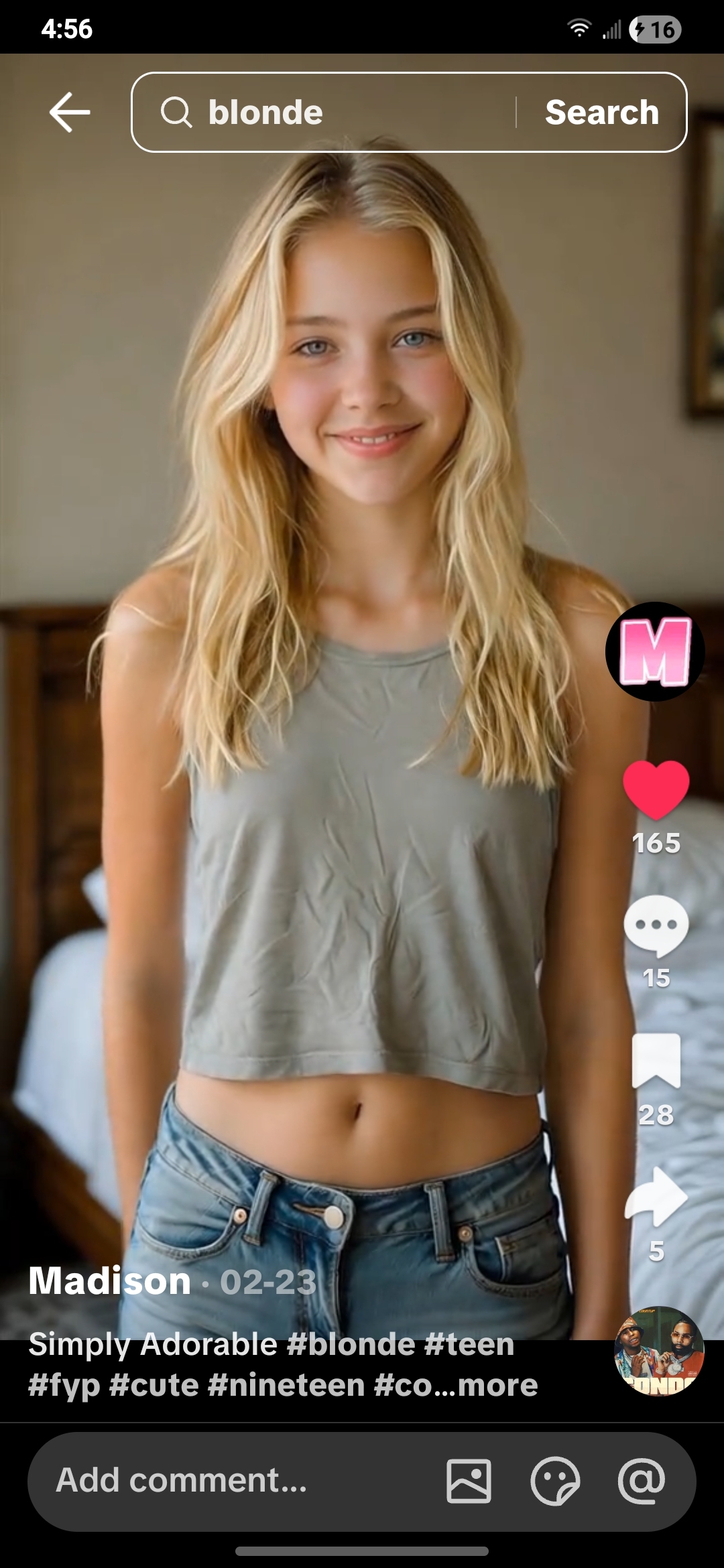Image resolution: width=724 pixels, height=1568 pixels.
Task: Tap the Search button
Action: tap(601, 112)
